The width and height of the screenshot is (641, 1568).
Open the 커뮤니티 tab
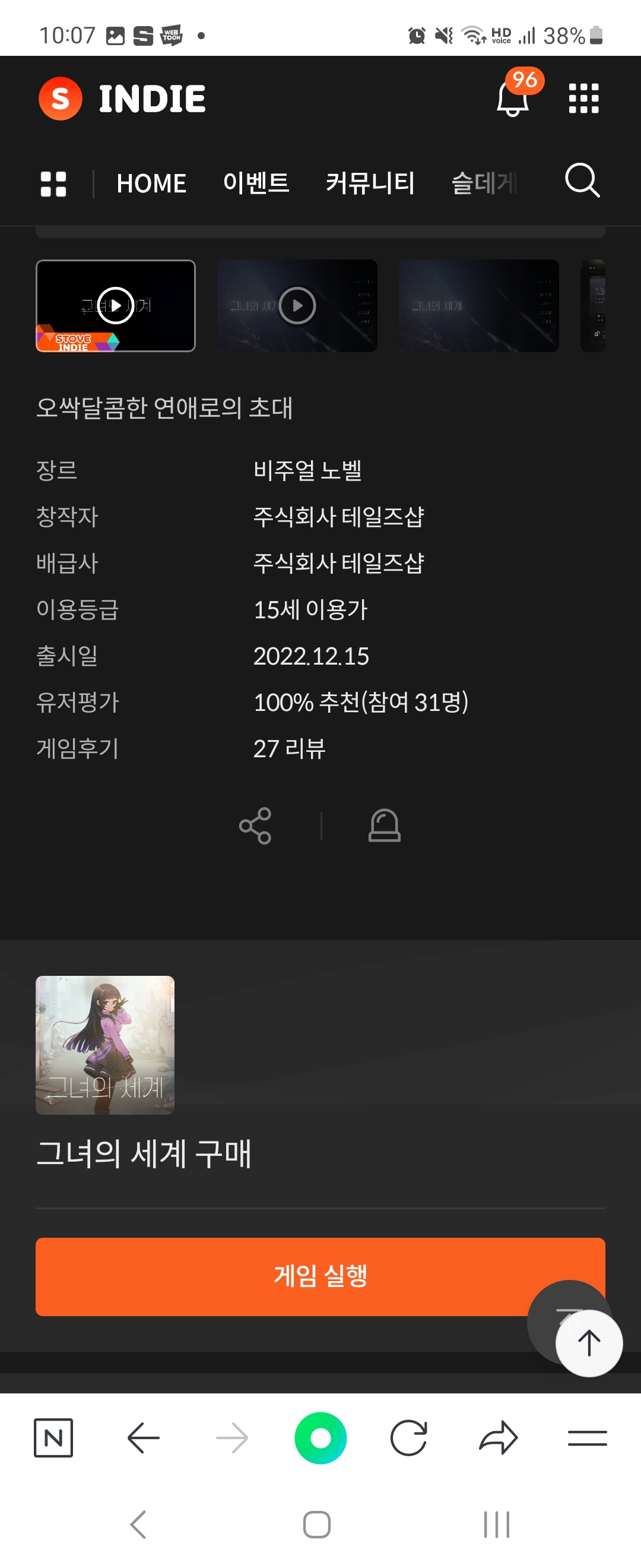[x=370, y=183]
